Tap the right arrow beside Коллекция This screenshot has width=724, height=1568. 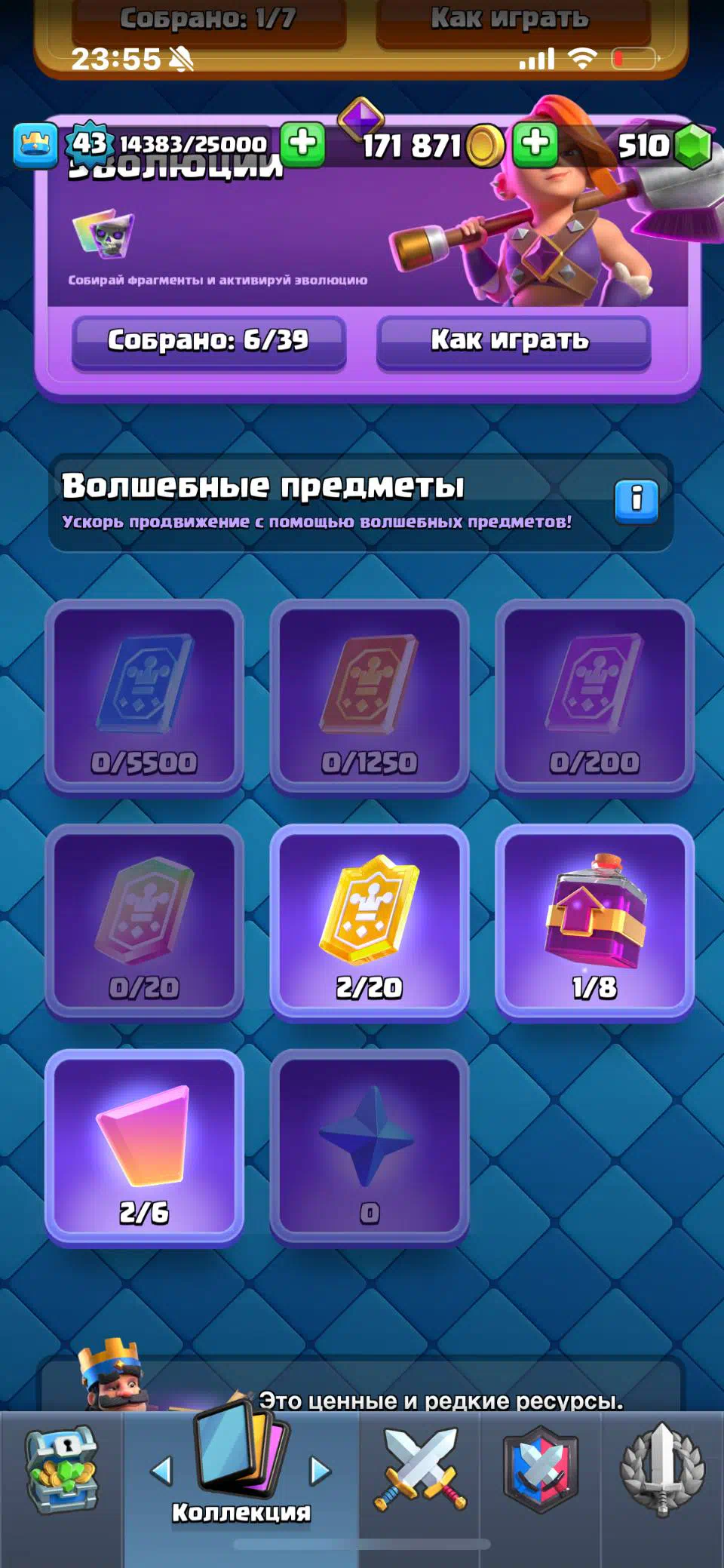click(320, 1470)
